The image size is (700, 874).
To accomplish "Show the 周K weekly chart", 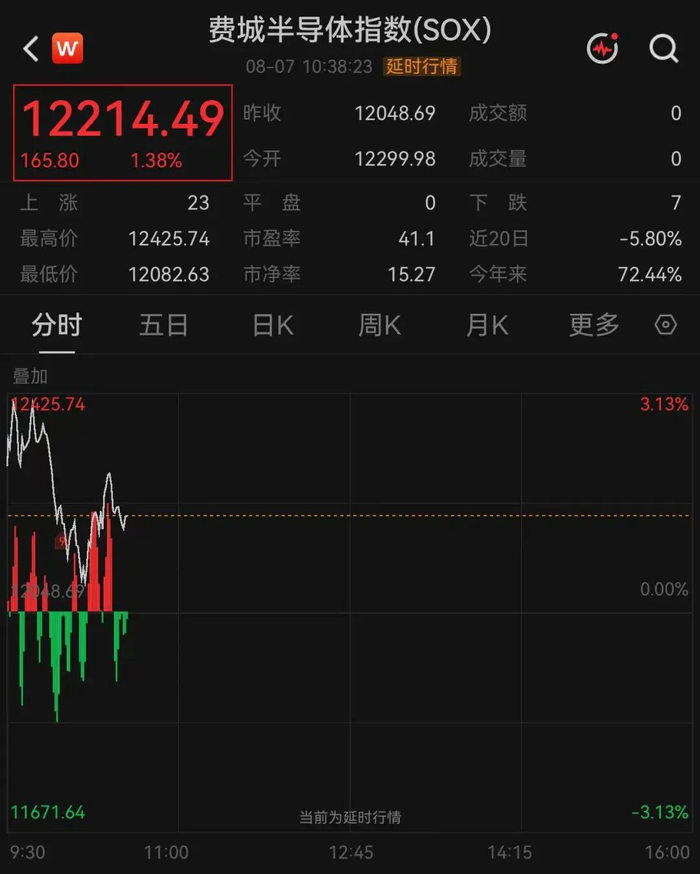I will (380, 325).
